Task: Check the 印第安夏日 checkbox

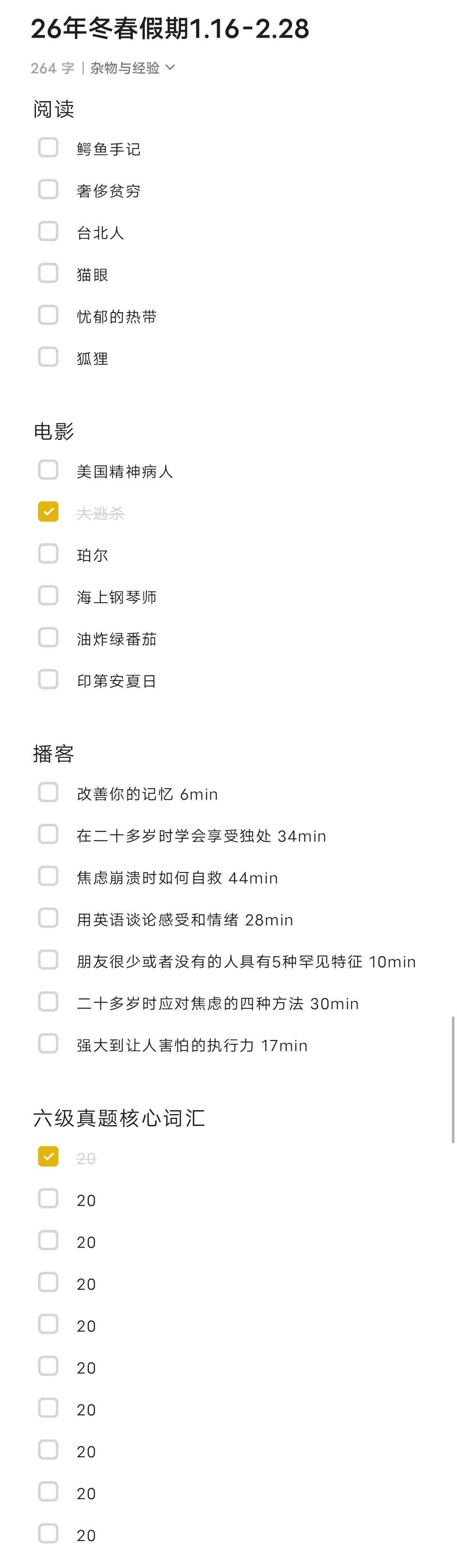Action: tap(48, 680)
